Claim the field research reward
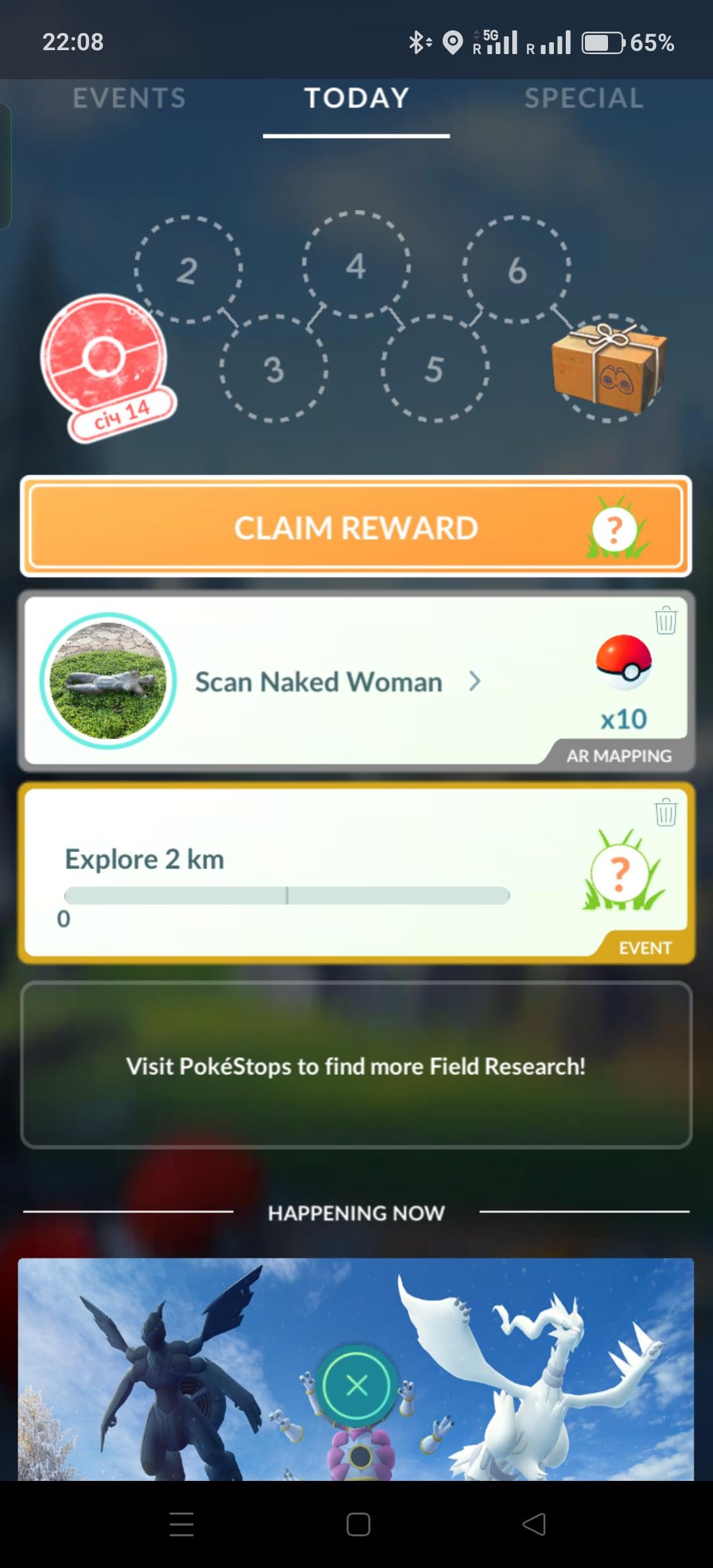 pyautogui.click(x=356, y=527)
